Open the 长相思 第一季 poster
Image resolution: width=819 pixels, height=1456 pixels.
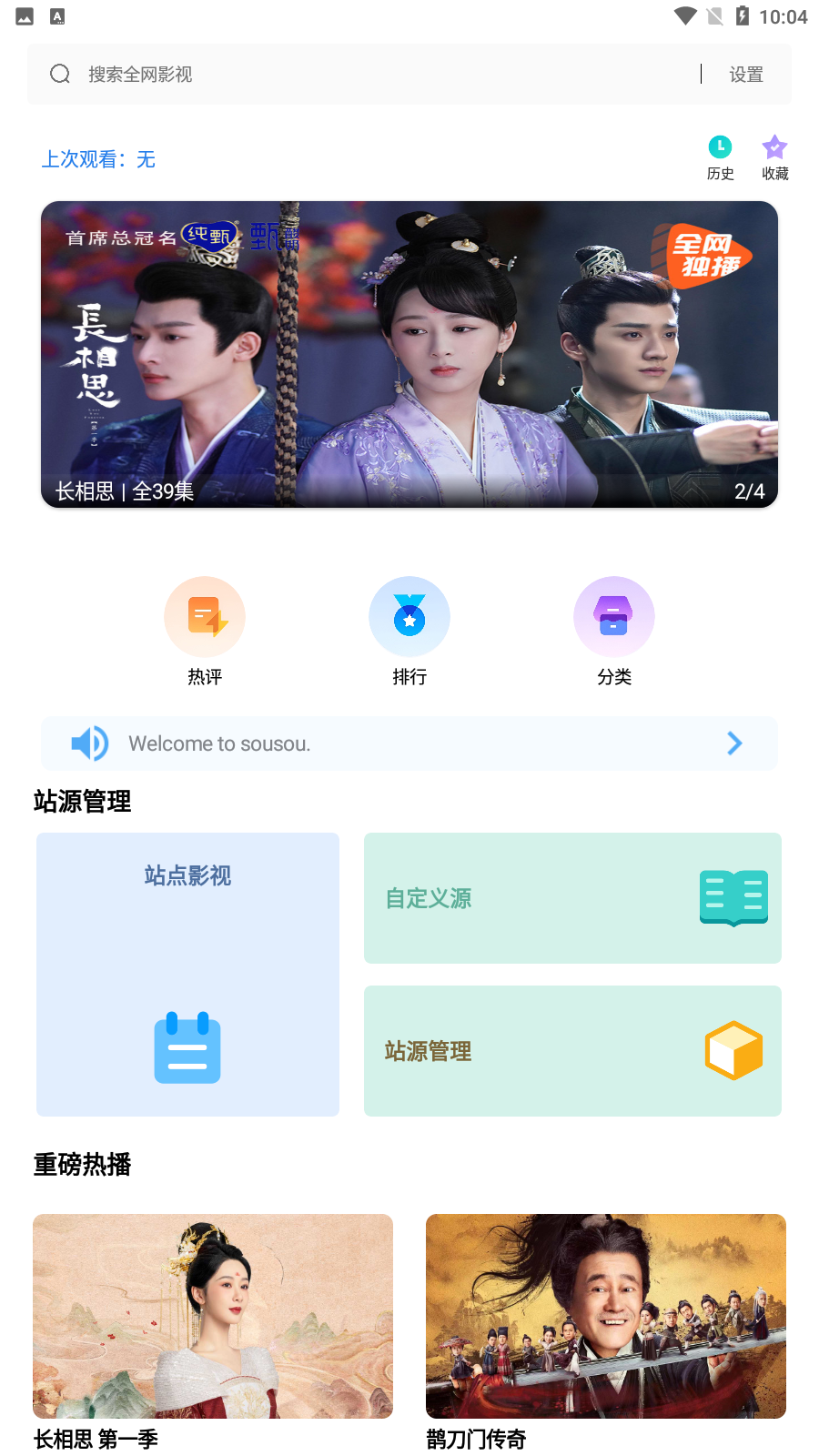coord(212,1316)
